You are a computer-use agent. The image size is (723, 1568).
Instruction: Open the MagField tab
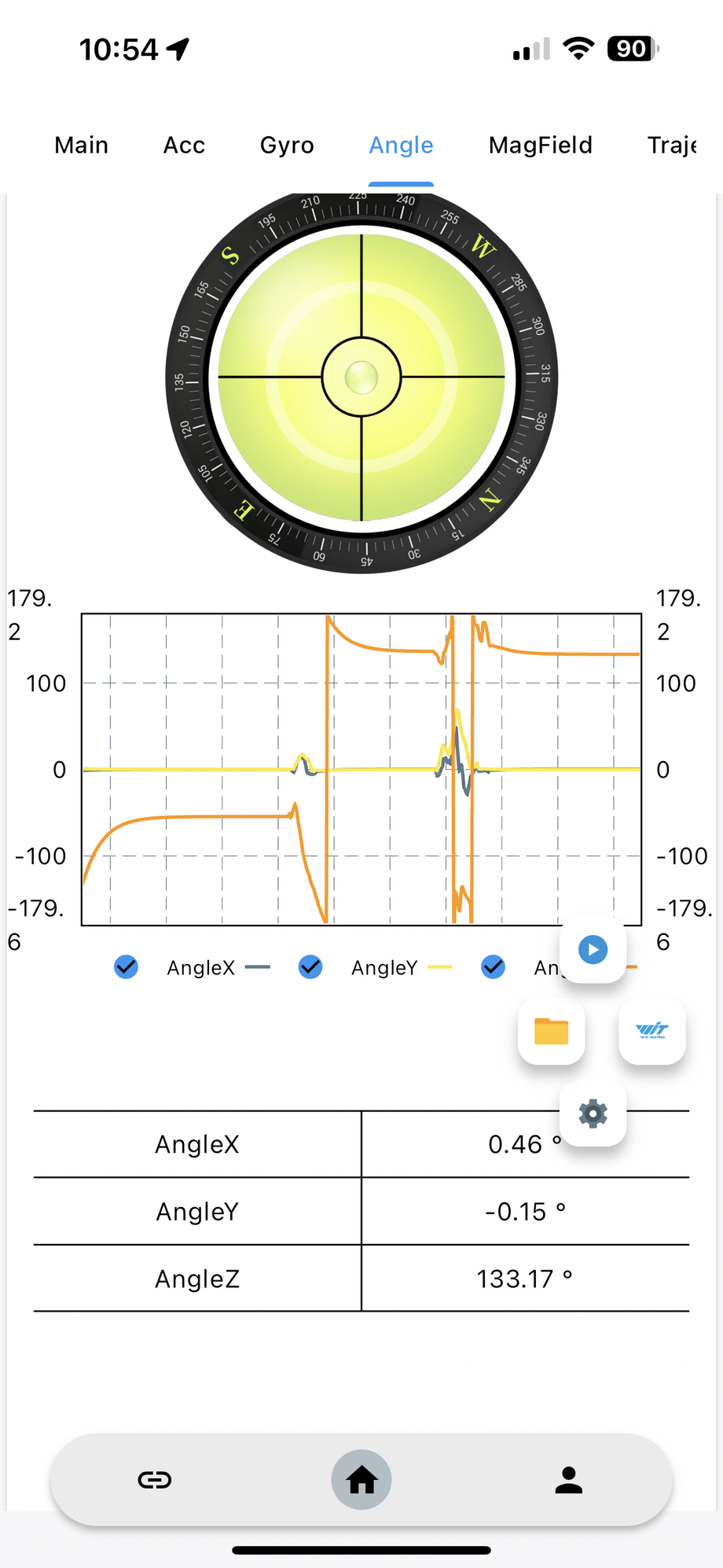(x=540, y=145)
